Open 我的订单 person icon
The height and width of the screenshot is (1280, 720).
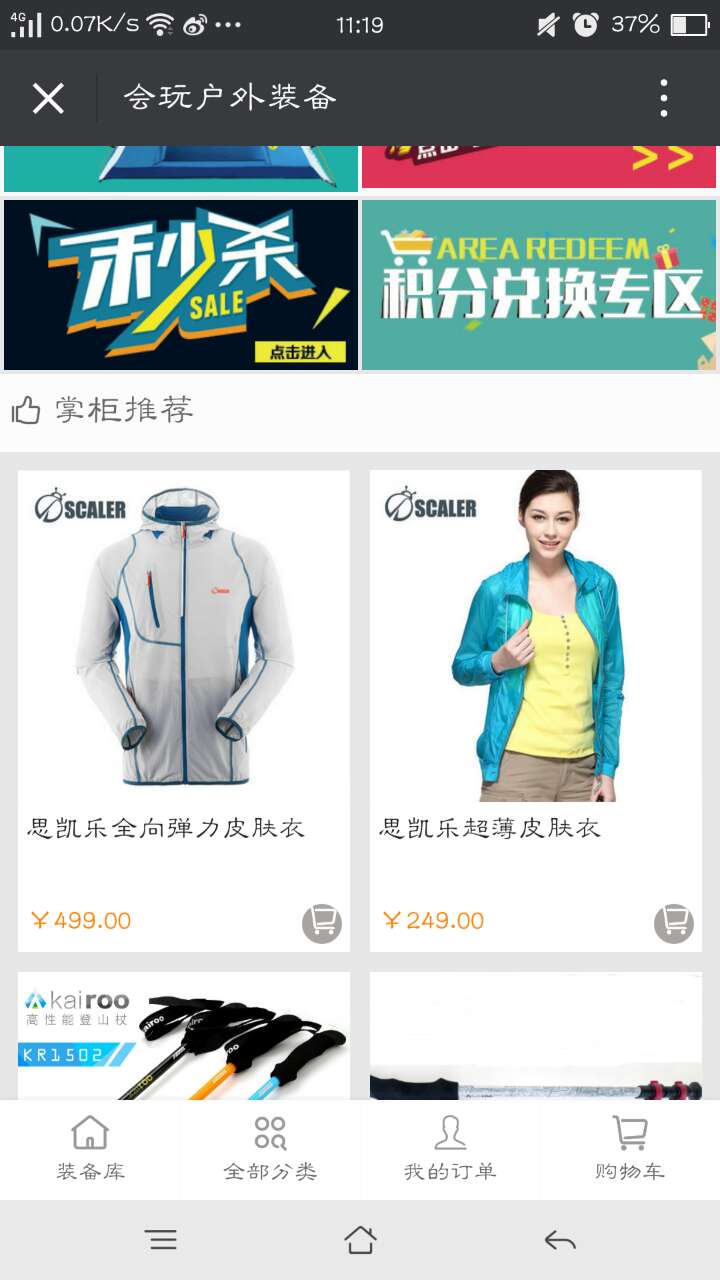449,1148
